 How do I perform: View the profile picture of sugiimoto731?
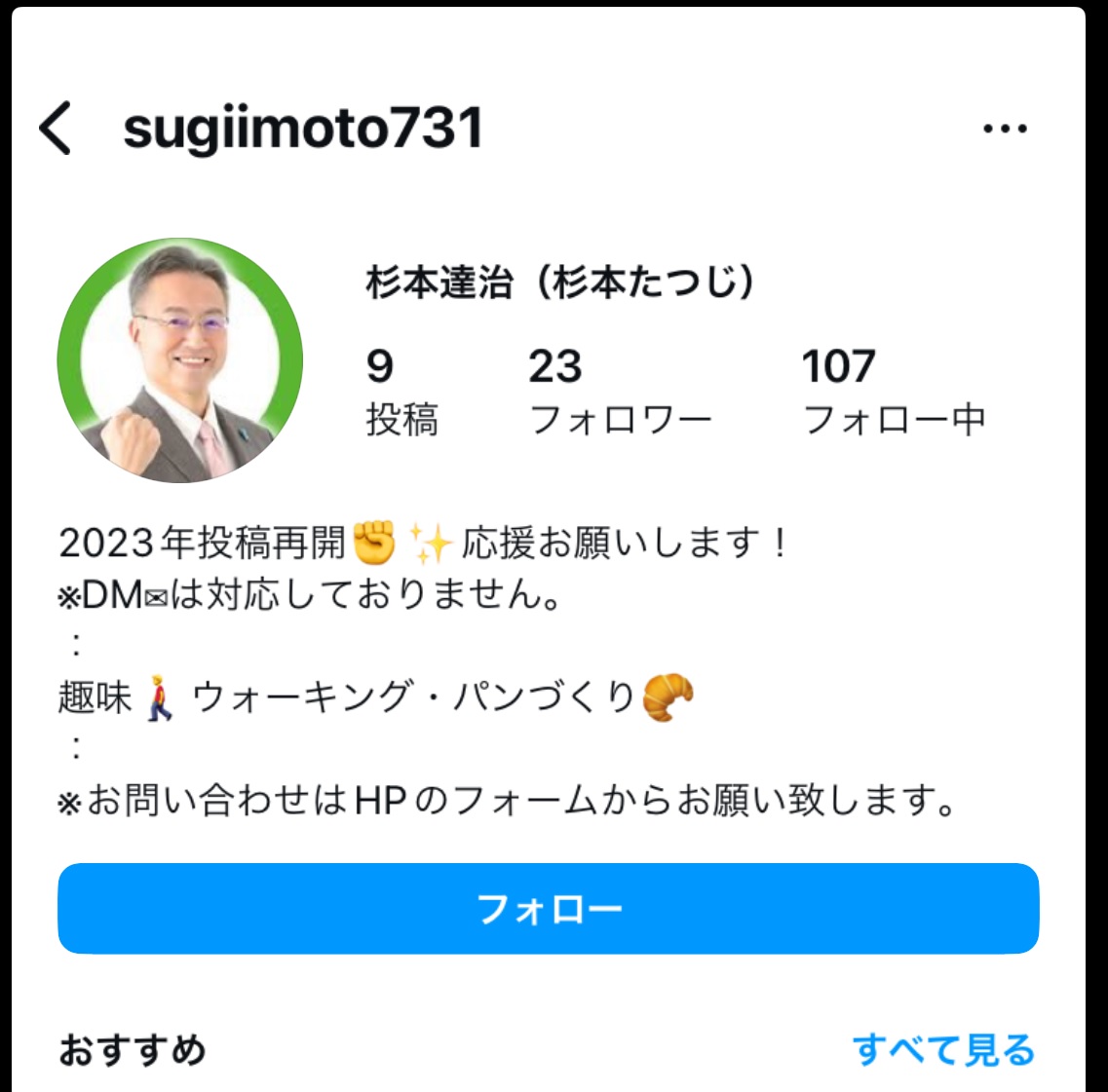181,360
